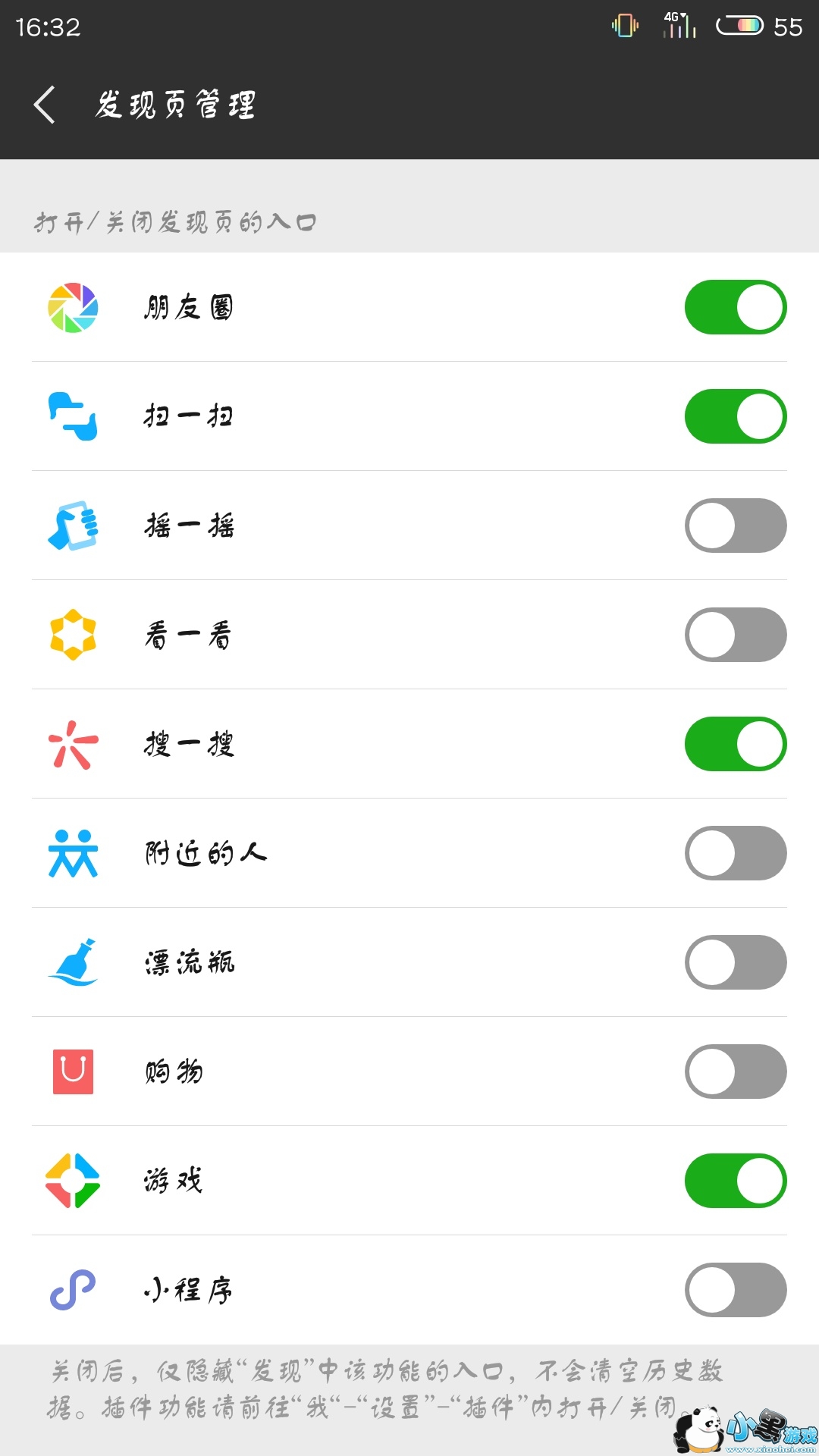Screen dimensions: 819x1456
Task: Disable the 扫一扫 entry
Action: [x=735, y=416]
